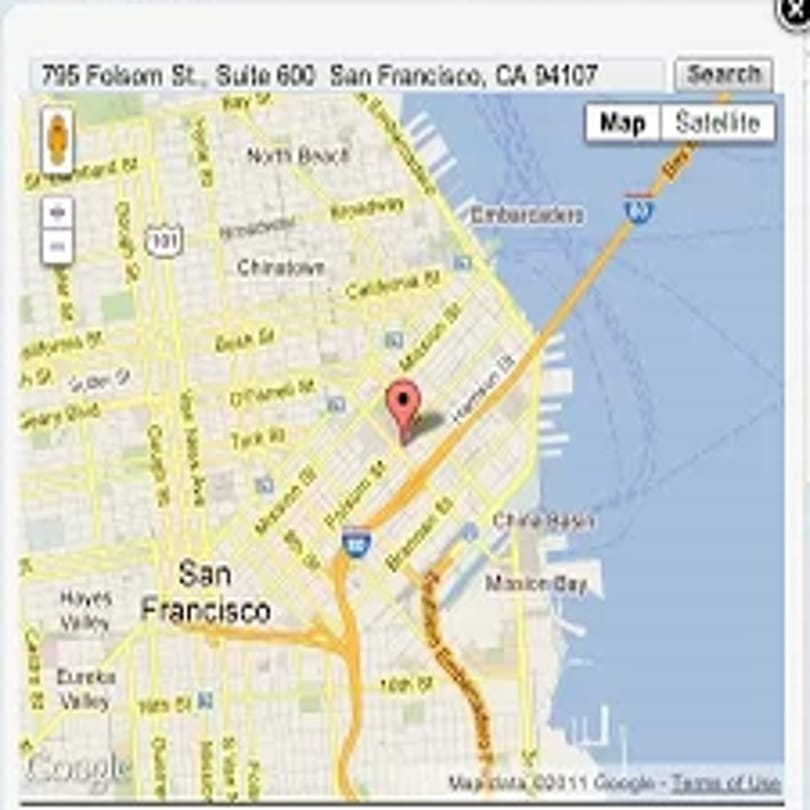This screenshot has height=810, width=810.
Task: Switch to Satellite view
Action: pyautogui.click(x=717, y=123)
